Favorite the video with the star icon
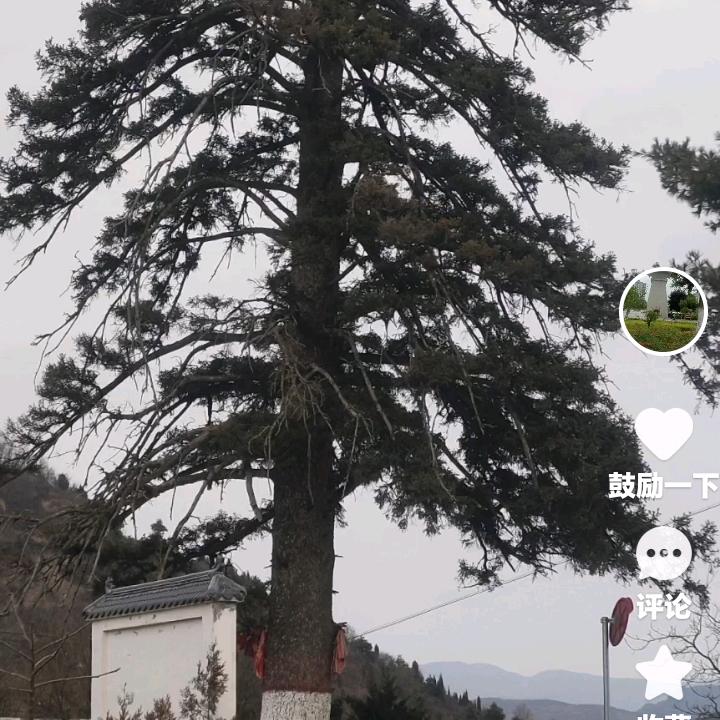This screenshot has height=720, width=720. (x=664, y=673)
